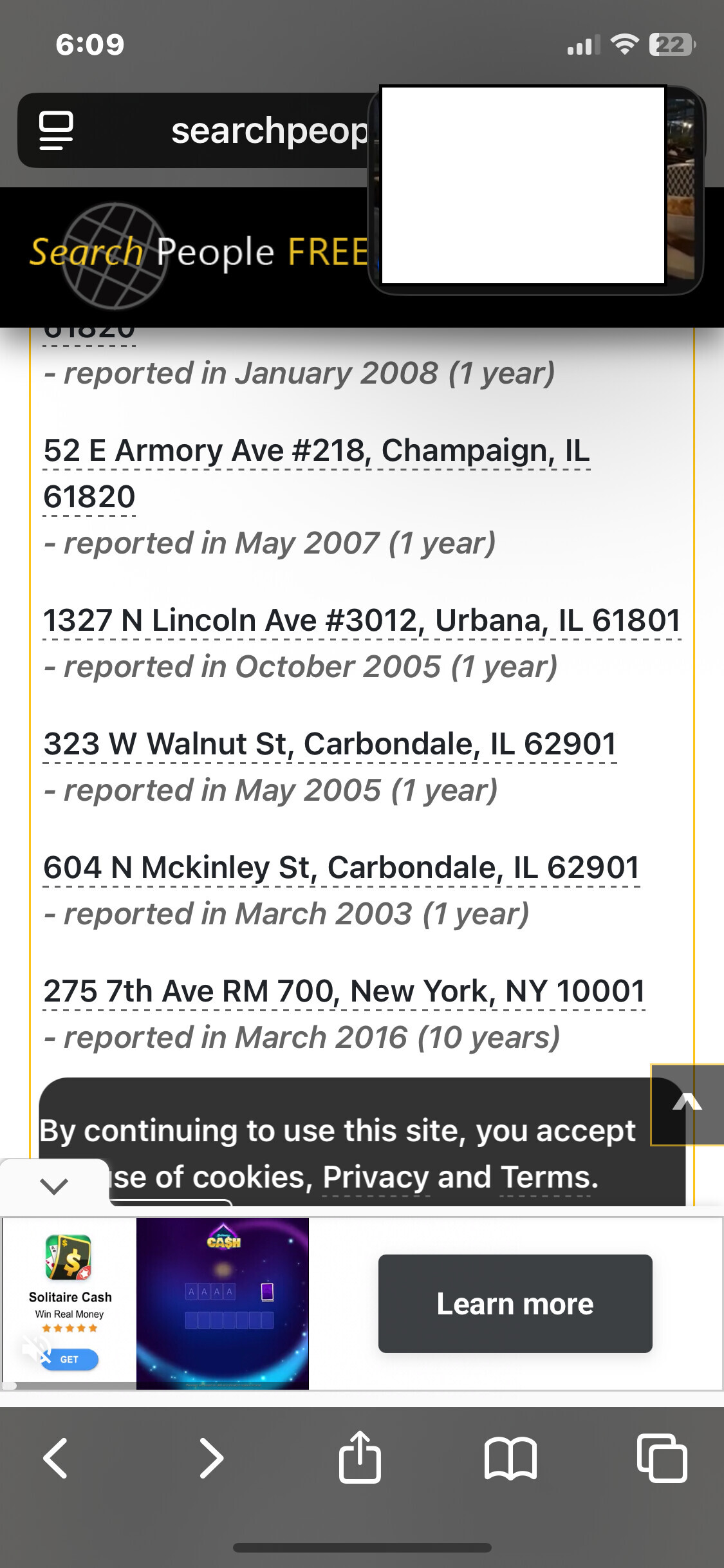The width and height of the screenshot is (724, 1568).
Task: Open the 275 7th Ave RM 700 address
Action: coord(344,992)
